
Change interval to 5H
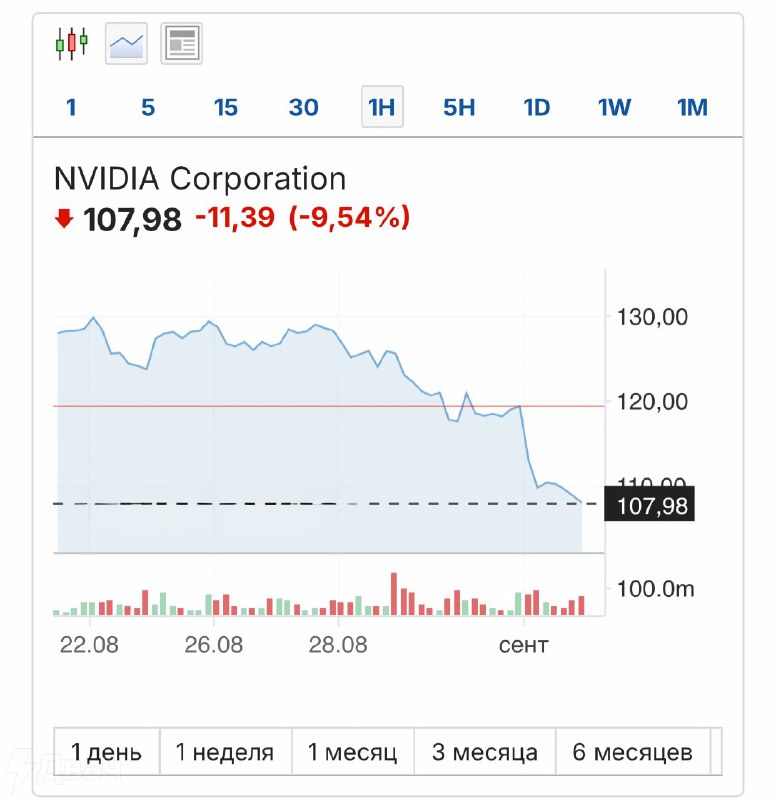coord(459,107)
